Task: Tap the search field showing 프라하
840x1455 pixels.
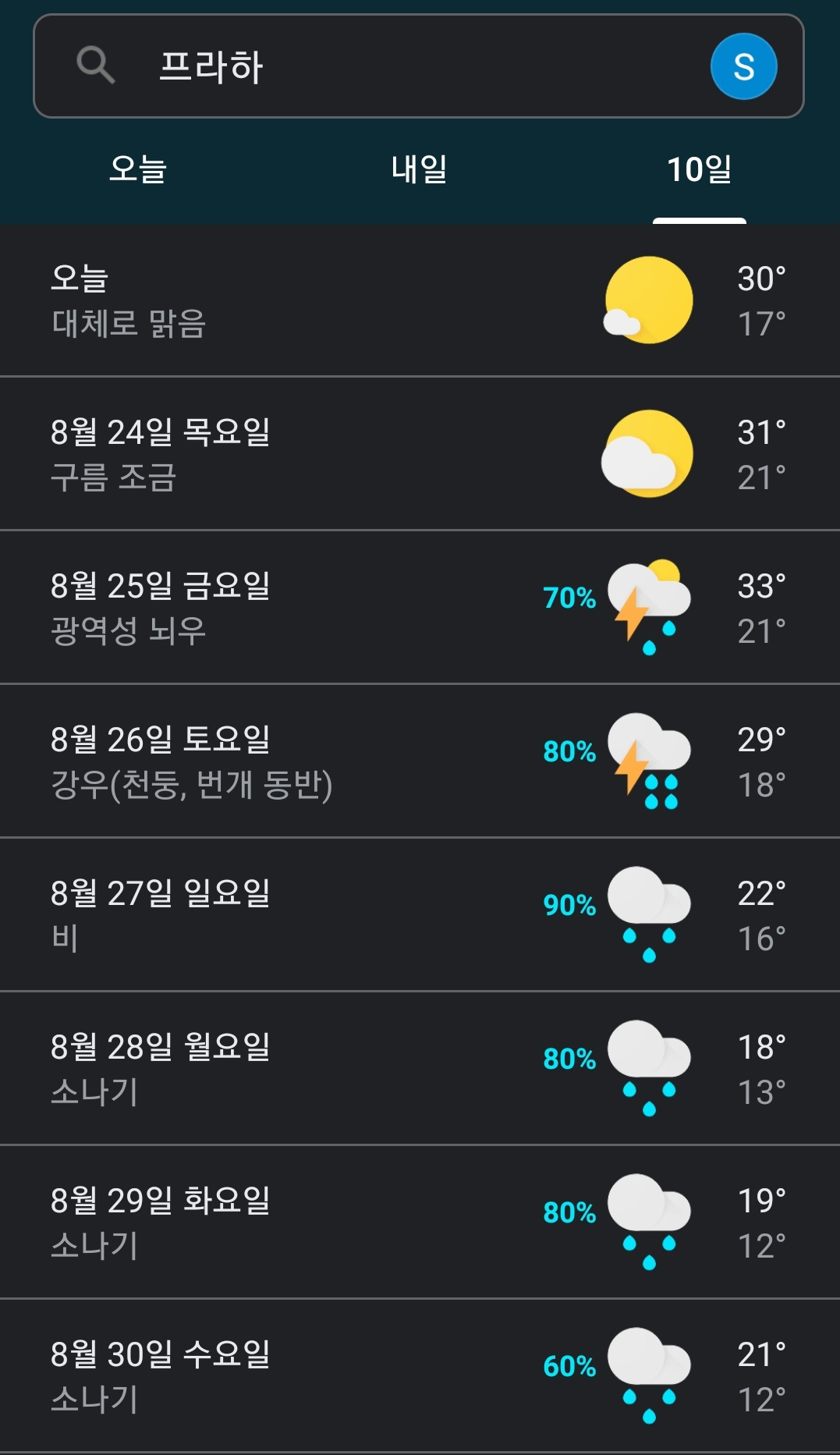Action: point(418,66)
